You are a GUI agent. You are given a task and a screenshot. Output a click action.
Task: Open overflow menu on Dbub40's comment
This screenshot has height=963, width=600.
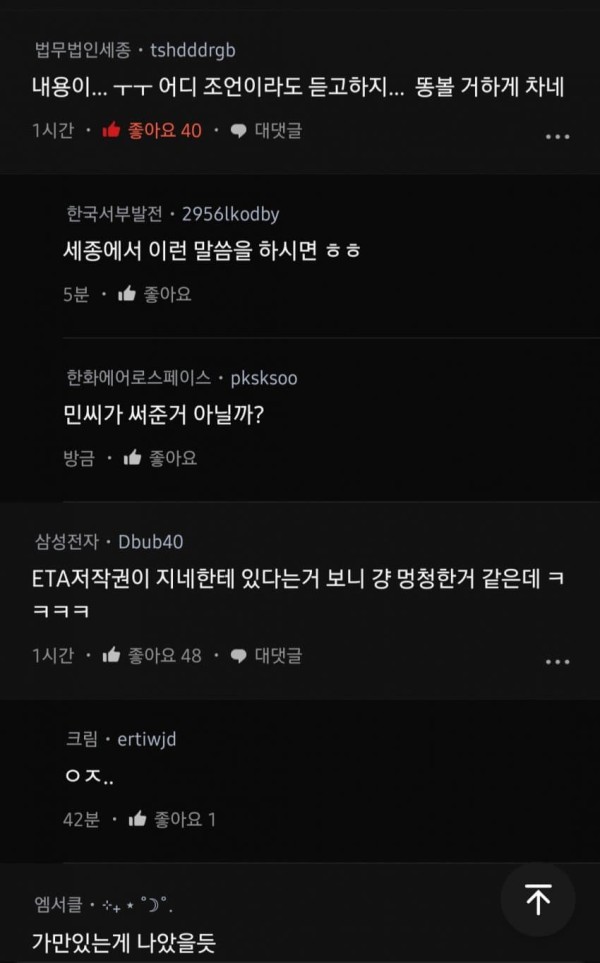click(557, 661)
